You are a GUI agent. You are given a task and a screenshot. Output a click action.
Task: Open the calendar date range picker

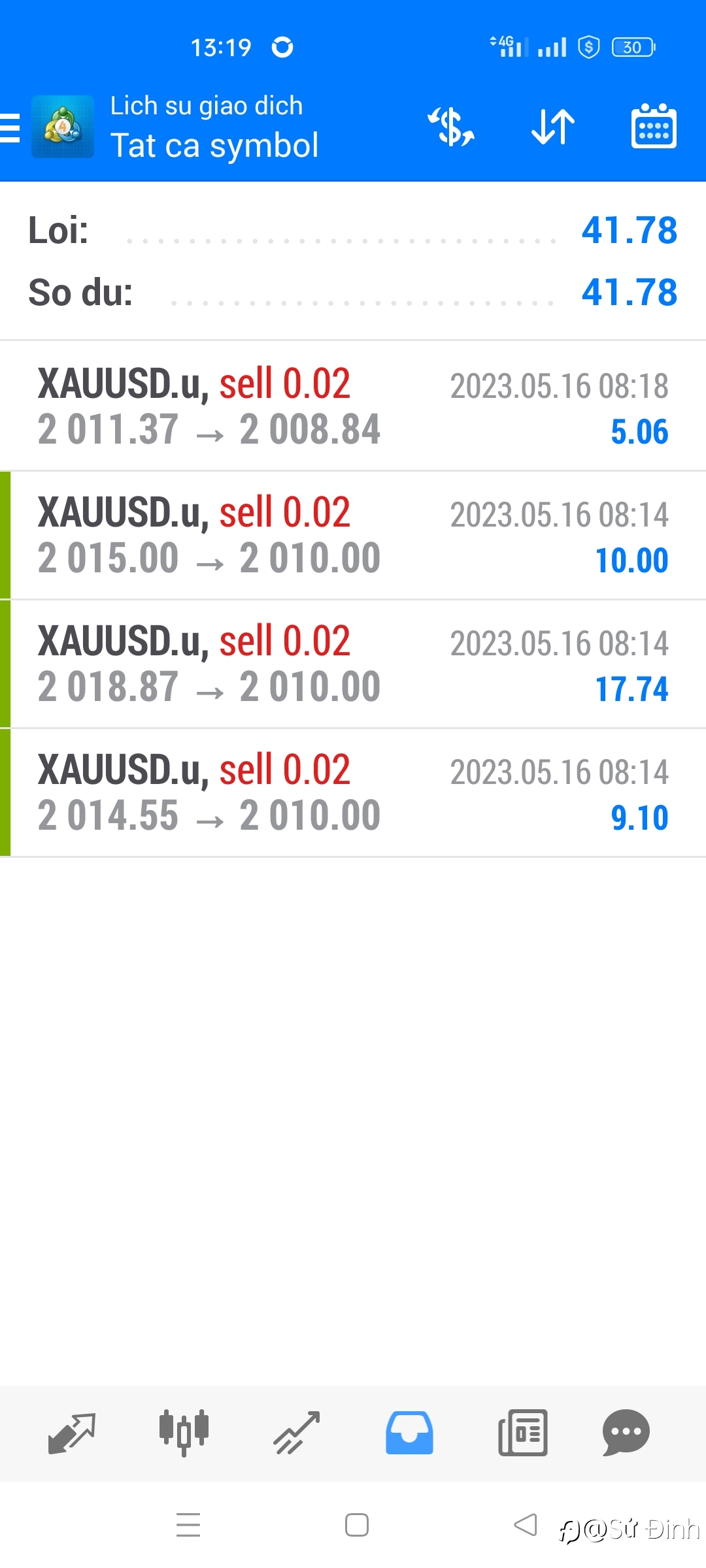(654, 126)
